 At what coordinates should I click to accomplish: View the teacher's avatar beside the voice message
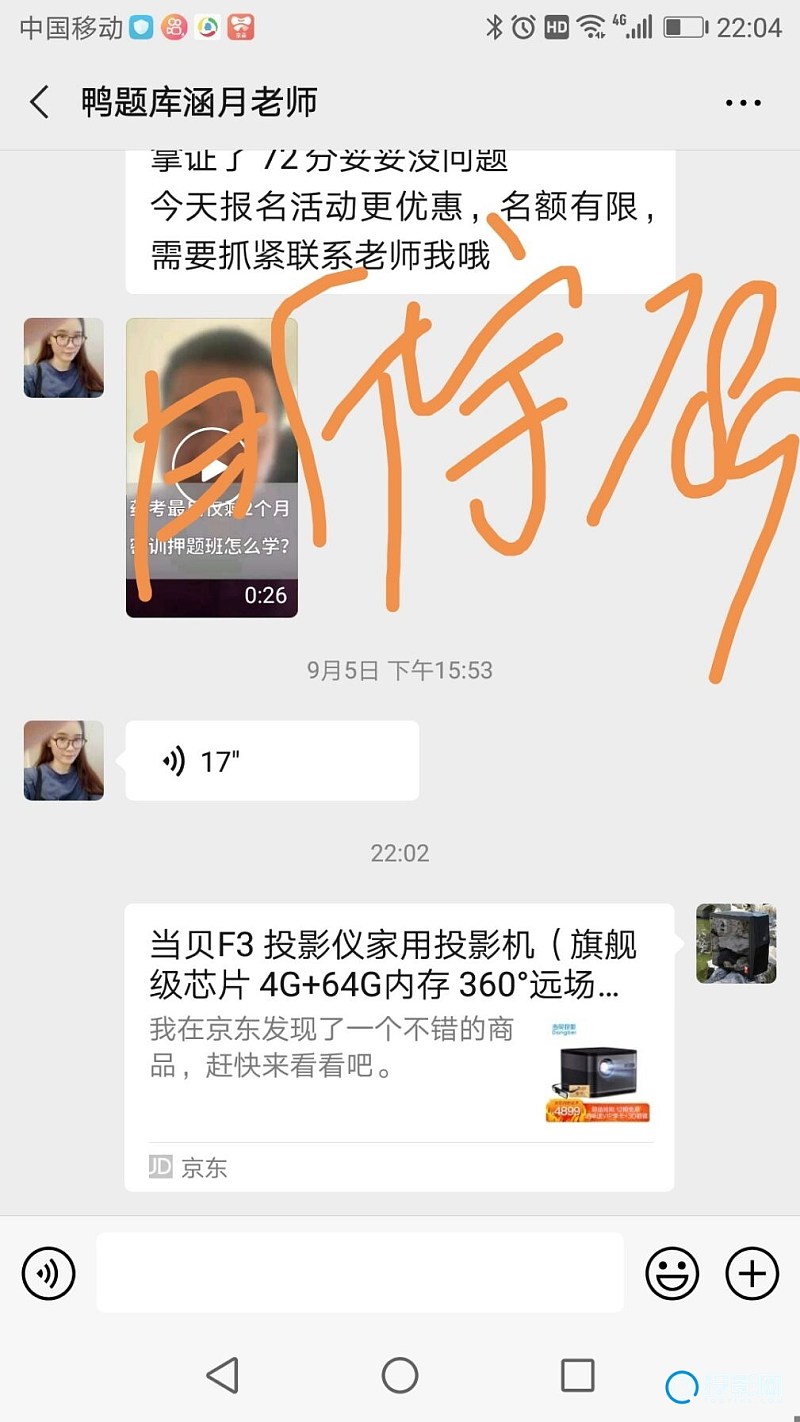click(64, 760)
